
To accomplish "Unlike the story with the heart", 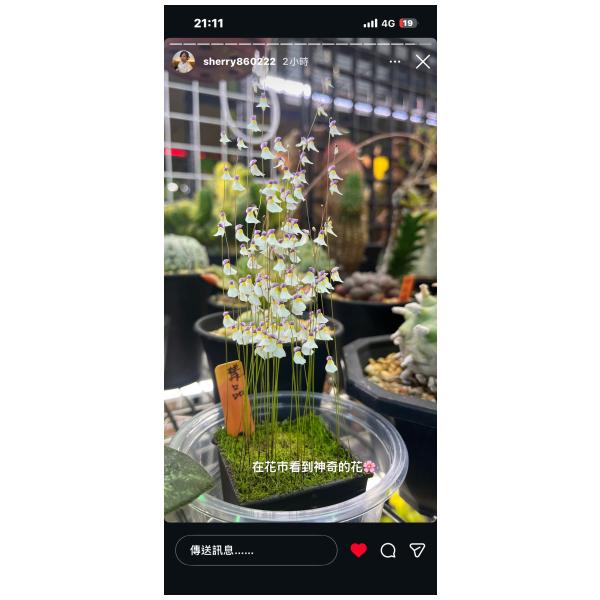I will pyautogui.click(x=359, y=550).
